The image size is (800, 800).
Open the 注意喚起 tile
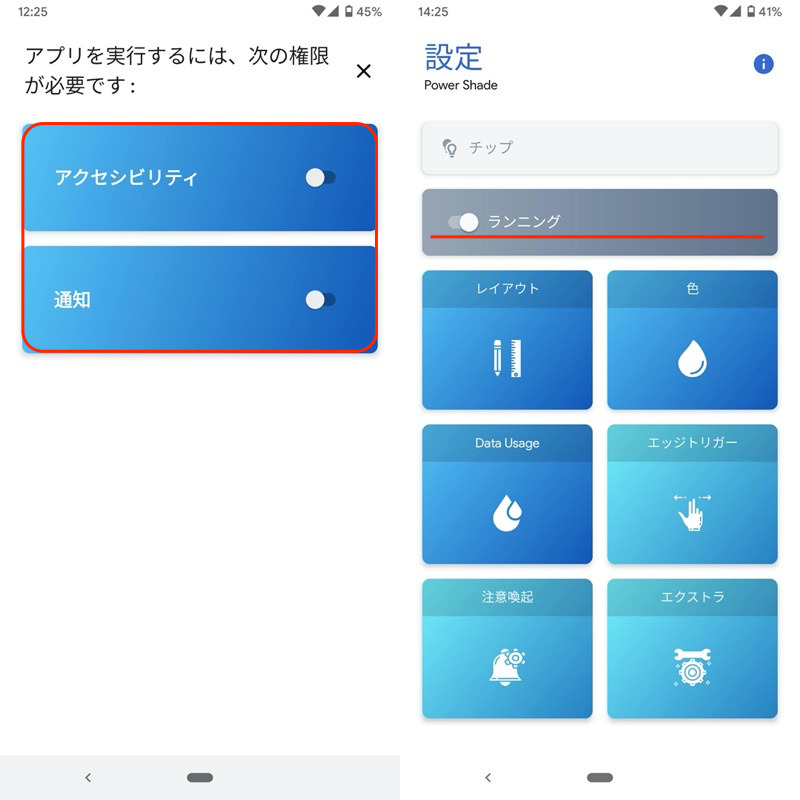point(507,648)
